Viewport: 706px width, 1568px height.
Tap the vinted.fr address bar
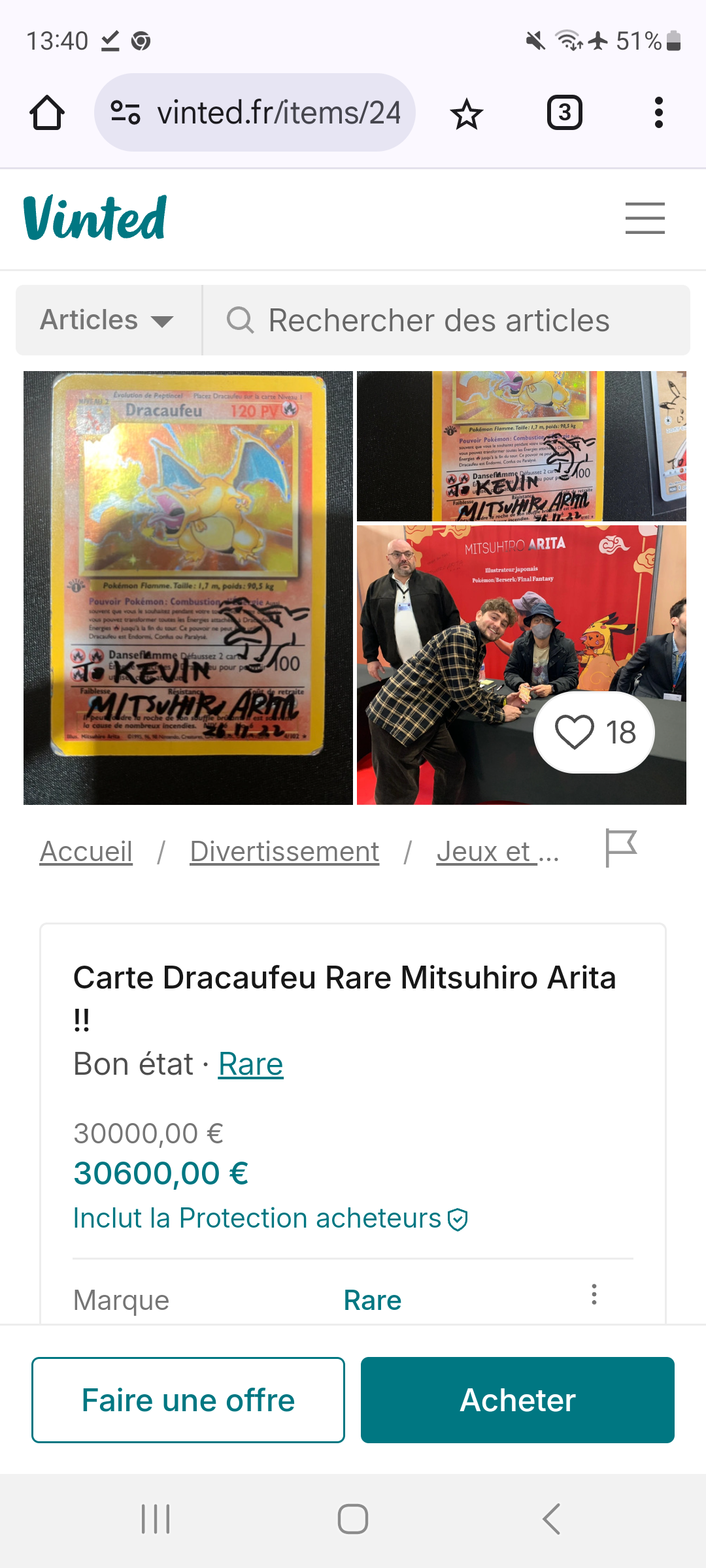tap(255, 113)
